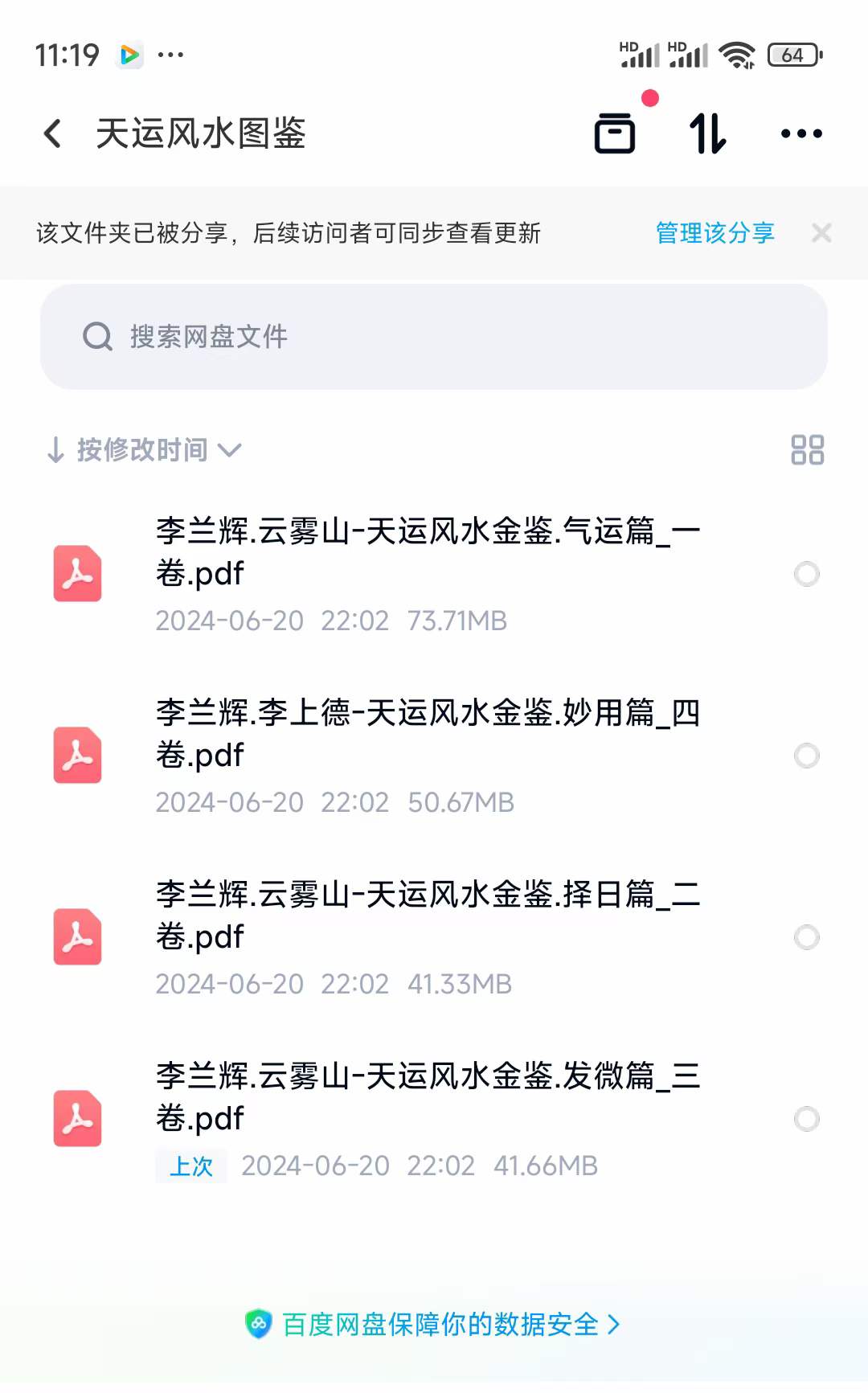868x1393 pixels.
Task: Dismiss the shared folder notice banner
Action: pyautogui.click(x=821, y=233)
